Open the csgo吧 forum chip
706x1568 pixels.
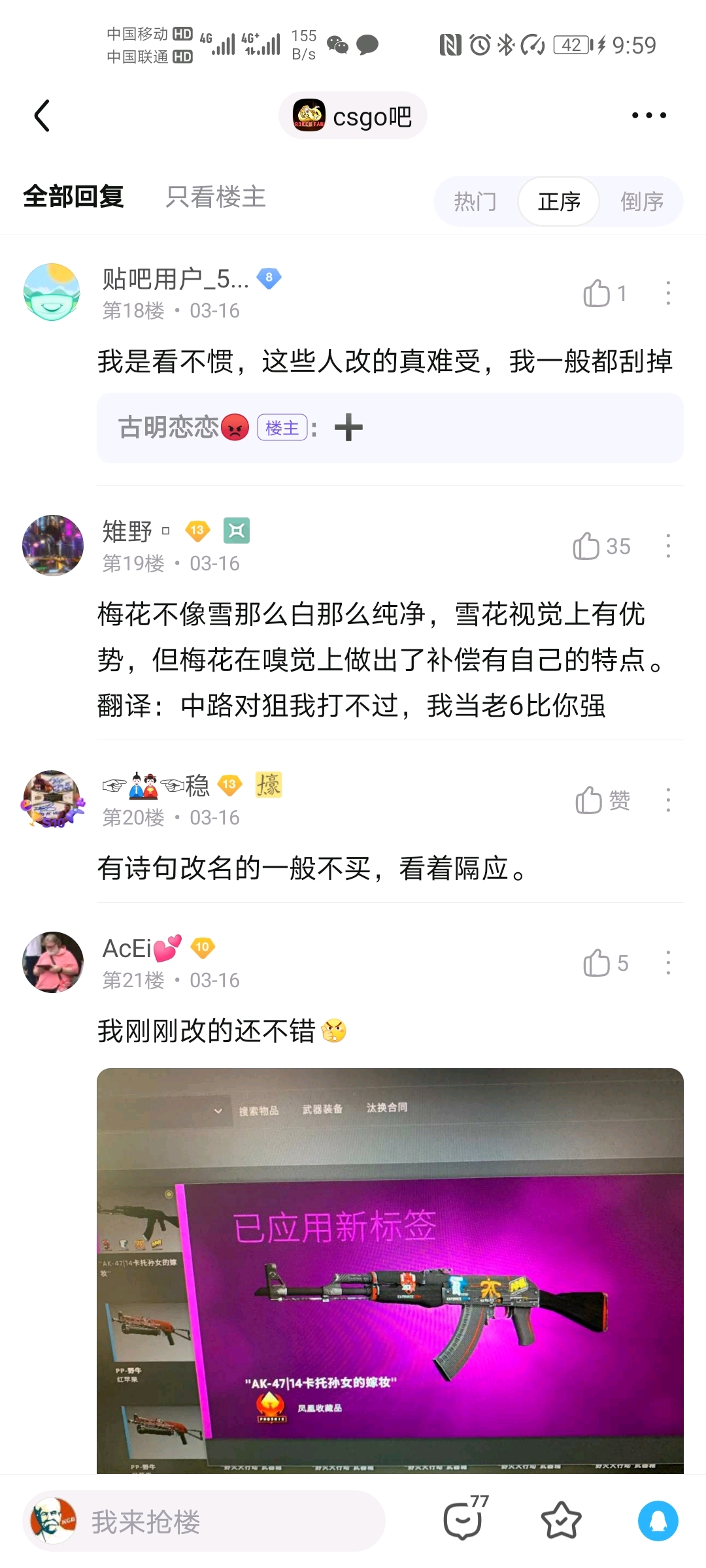tap(353, 116)
